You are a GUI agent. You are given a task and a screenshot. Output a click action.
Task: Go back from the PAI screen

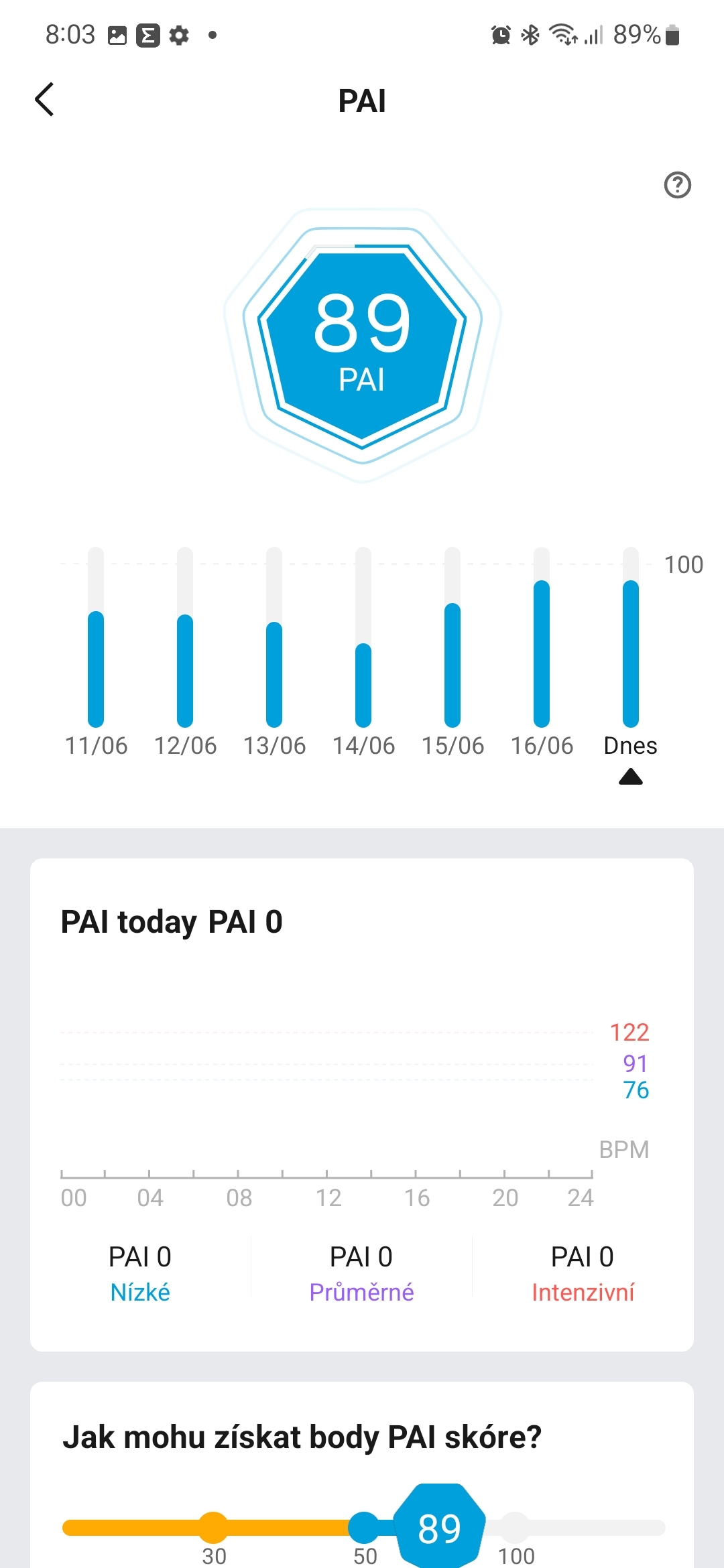coord(44,100)
